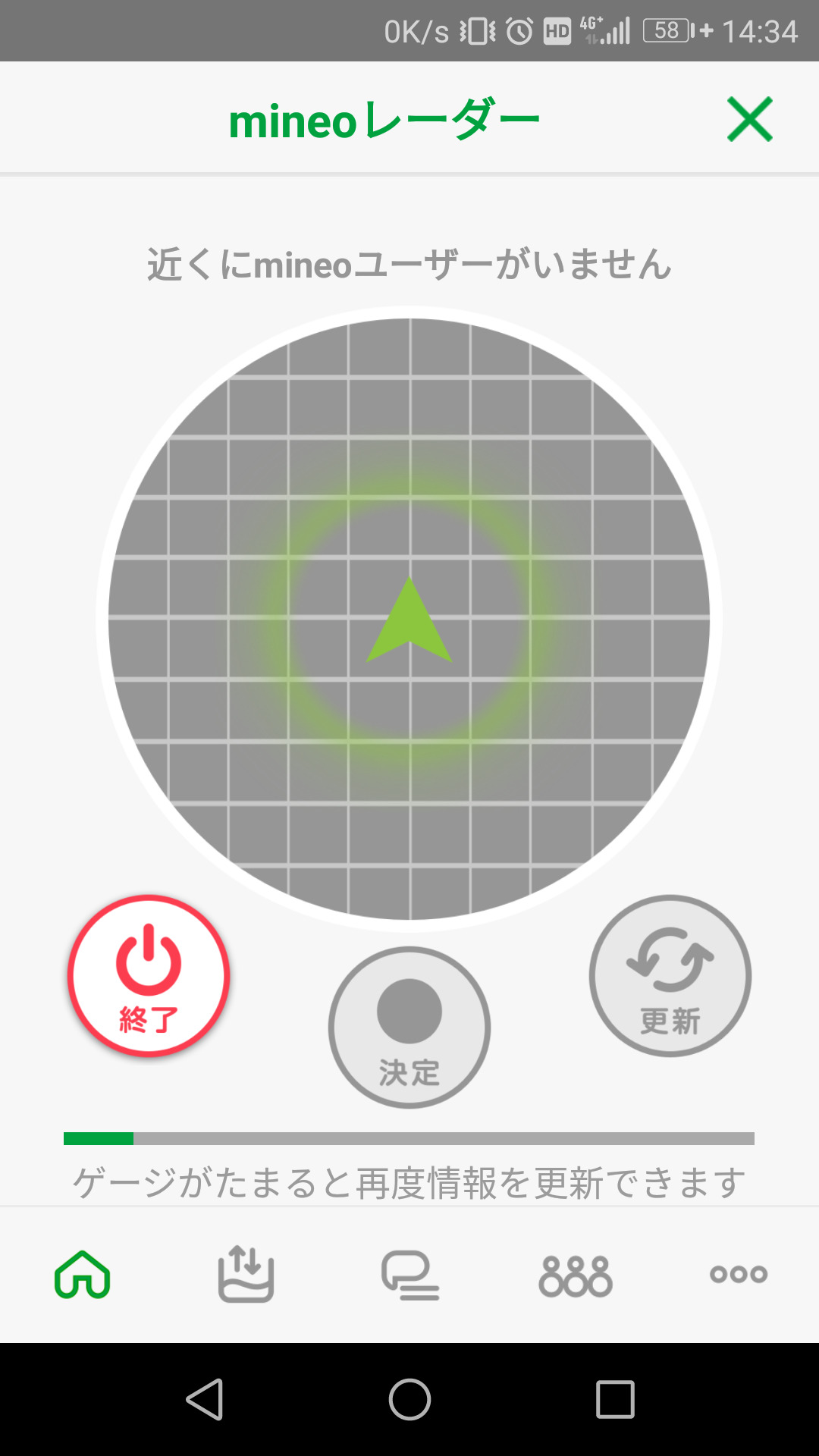Screen dimensions: 819x1456
Task: Go back with system back button
Action: (205, 1399)
